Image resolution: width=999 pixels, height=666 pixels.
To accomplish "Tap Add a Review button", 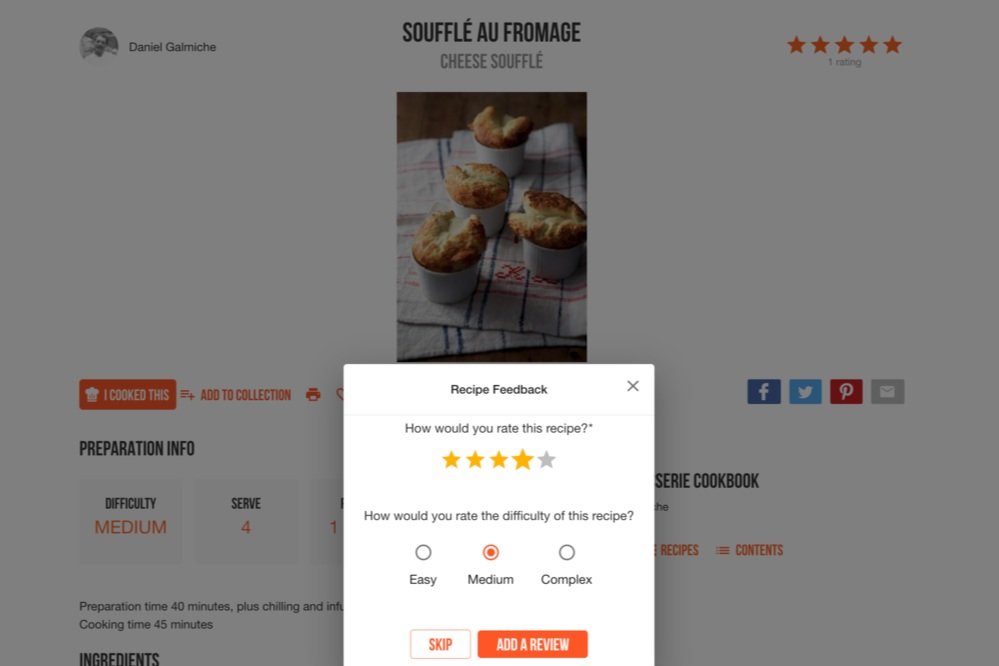I will coord(532,644).
